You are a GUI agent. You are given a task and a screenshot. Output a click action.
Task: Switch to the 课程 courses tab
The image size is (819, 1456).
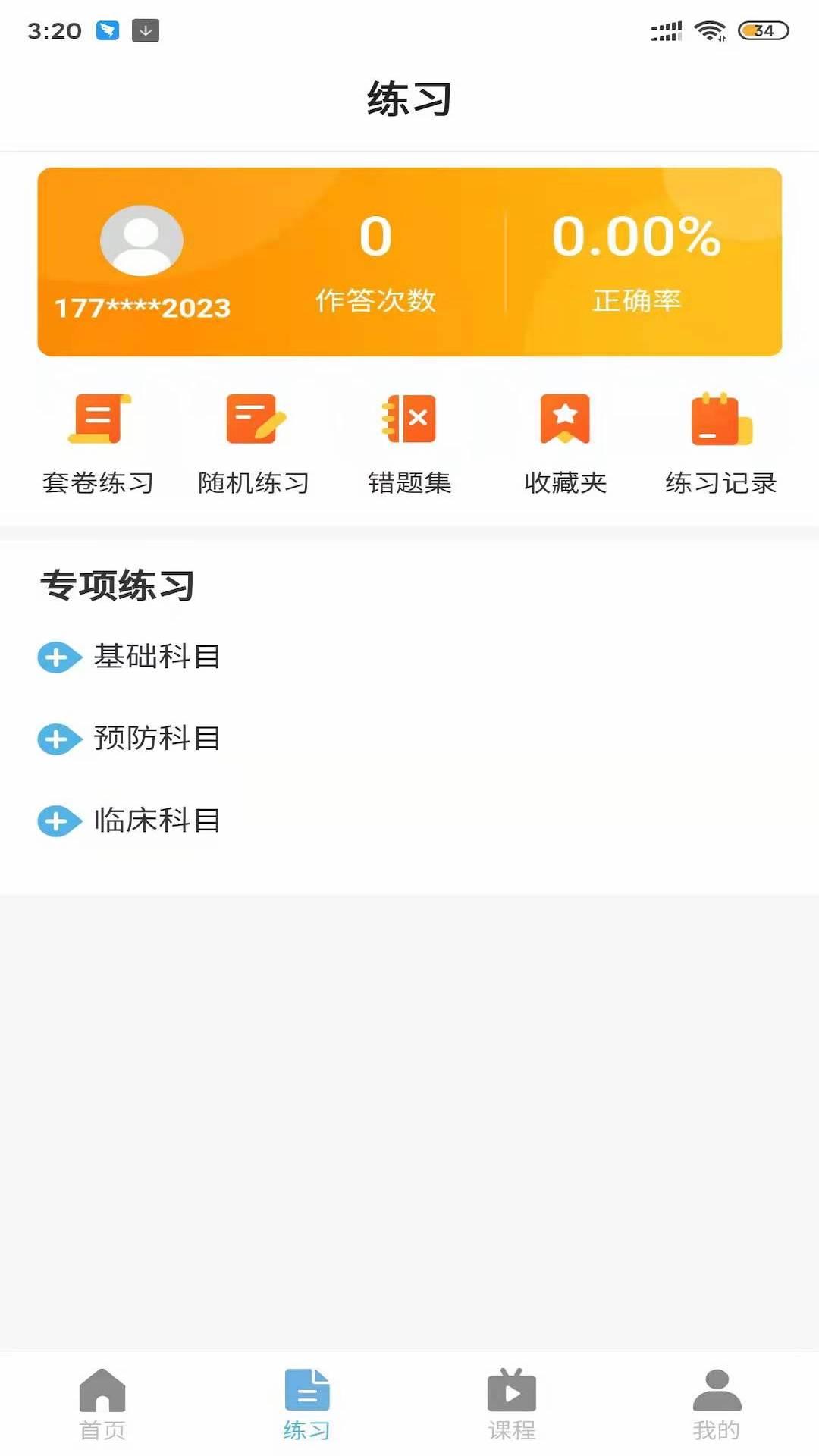512,1403
